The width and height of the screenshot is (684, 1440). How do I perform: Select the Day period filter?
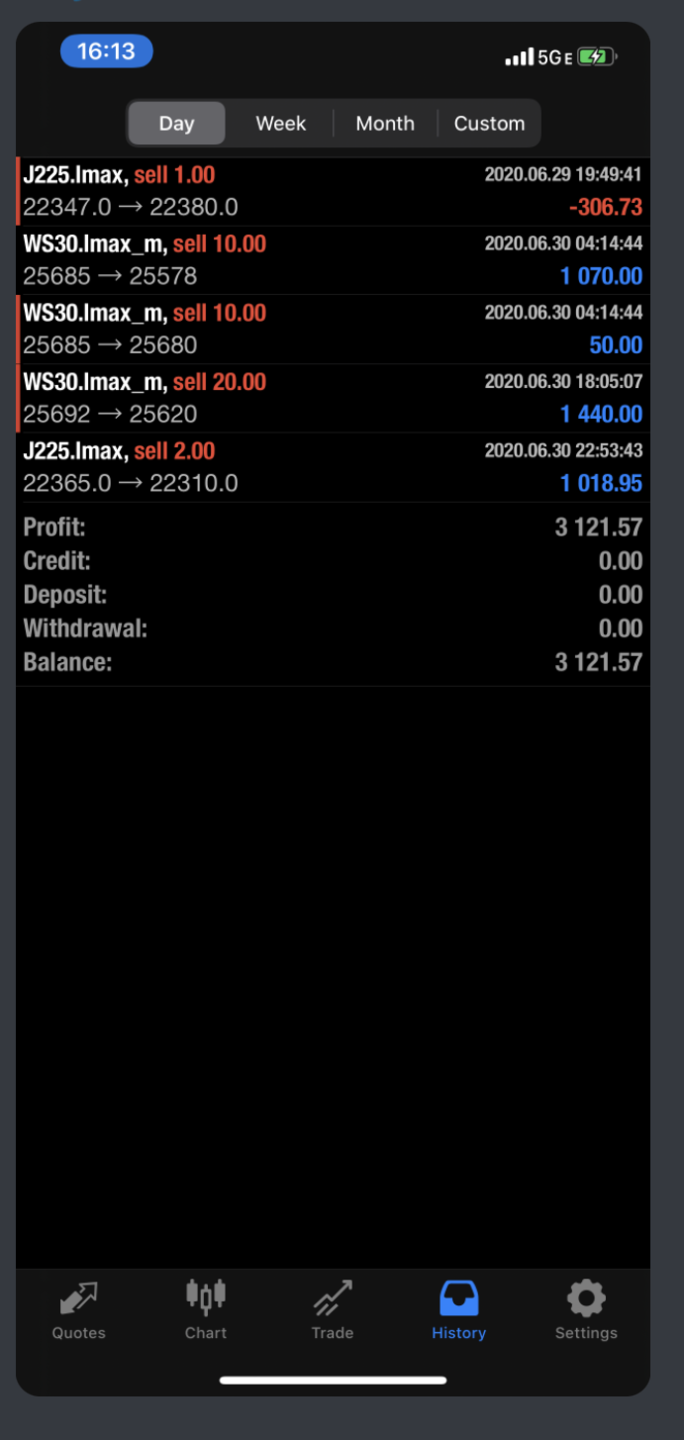tap(177, 124)
